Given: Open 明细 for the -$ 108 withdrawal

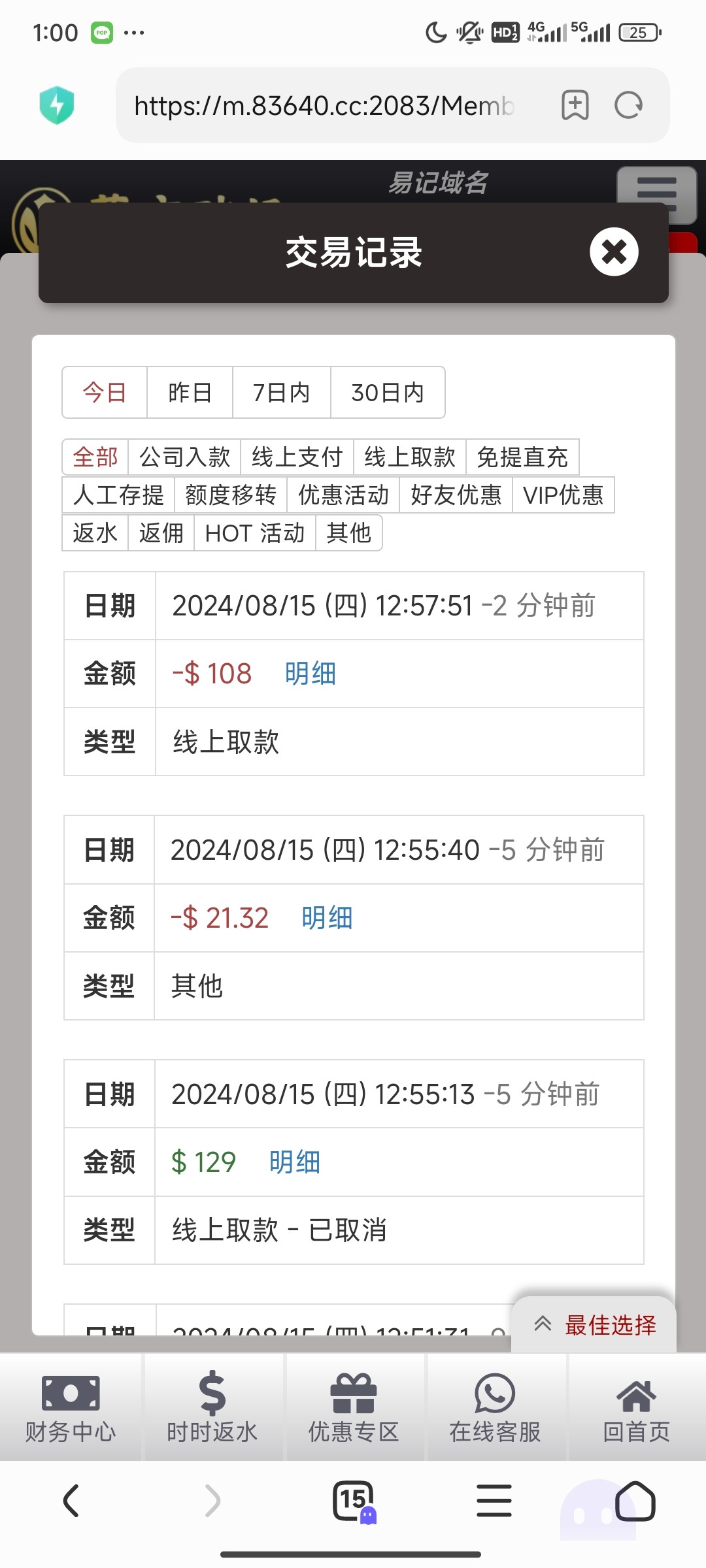Looking at the screenshot, I should pos(311,674).
